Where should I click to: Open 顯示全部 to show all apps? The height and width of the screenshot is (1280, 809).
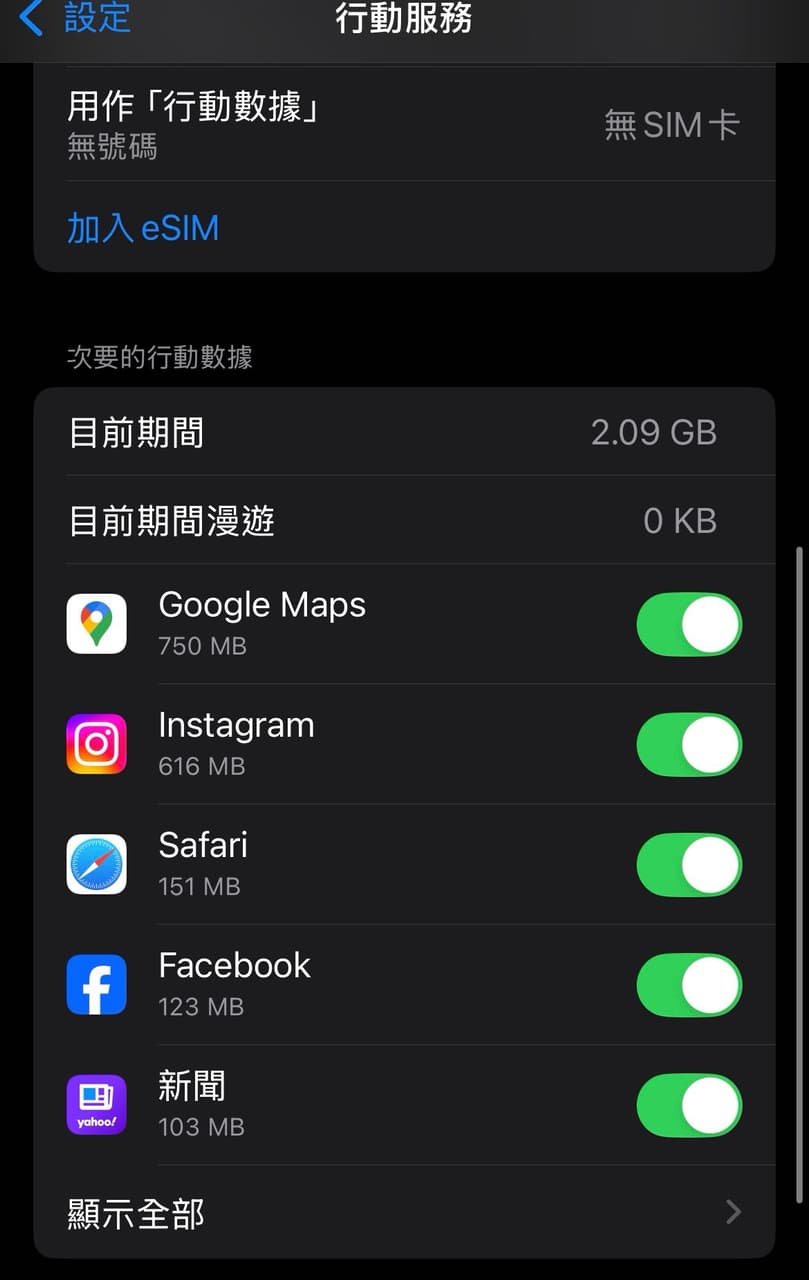click(404, 1213)
